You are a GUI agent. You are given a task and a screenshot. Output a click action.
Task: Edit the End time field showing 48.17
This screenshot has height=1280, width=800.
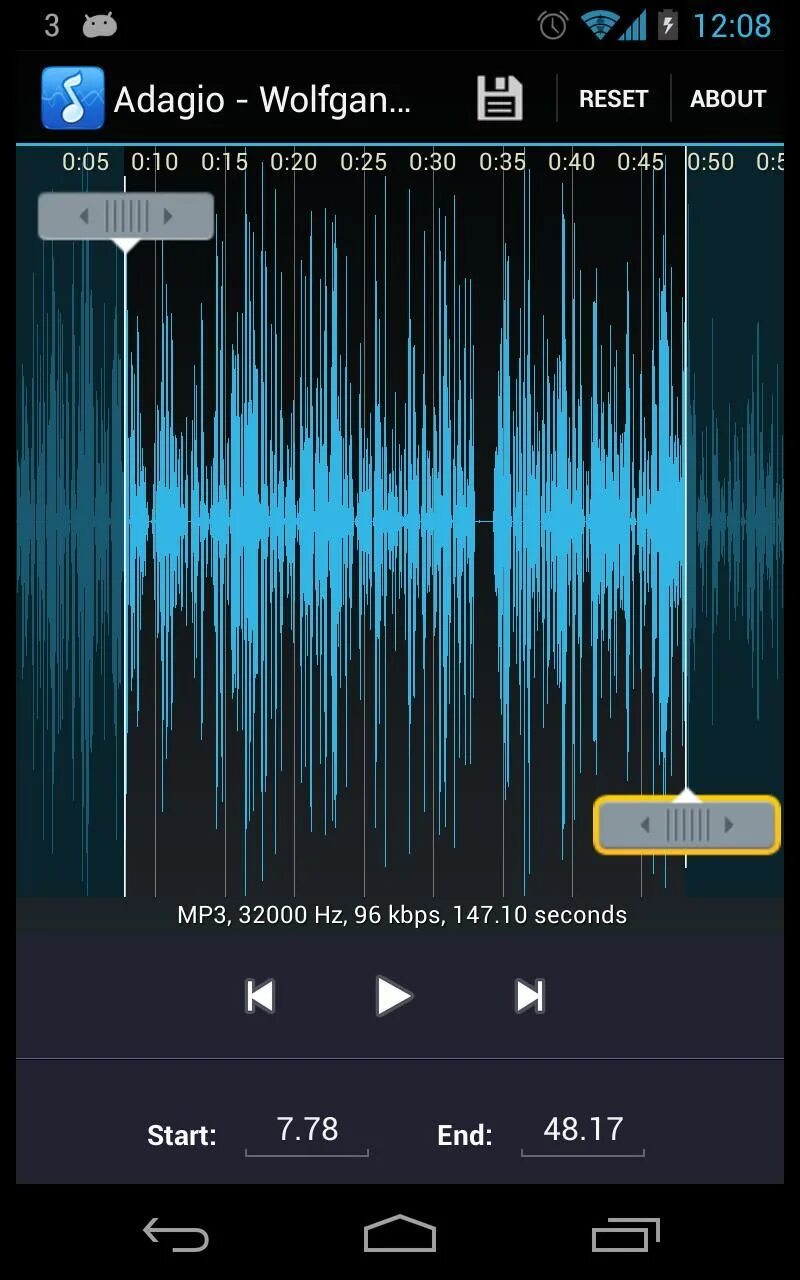[x=583, y=1131]
